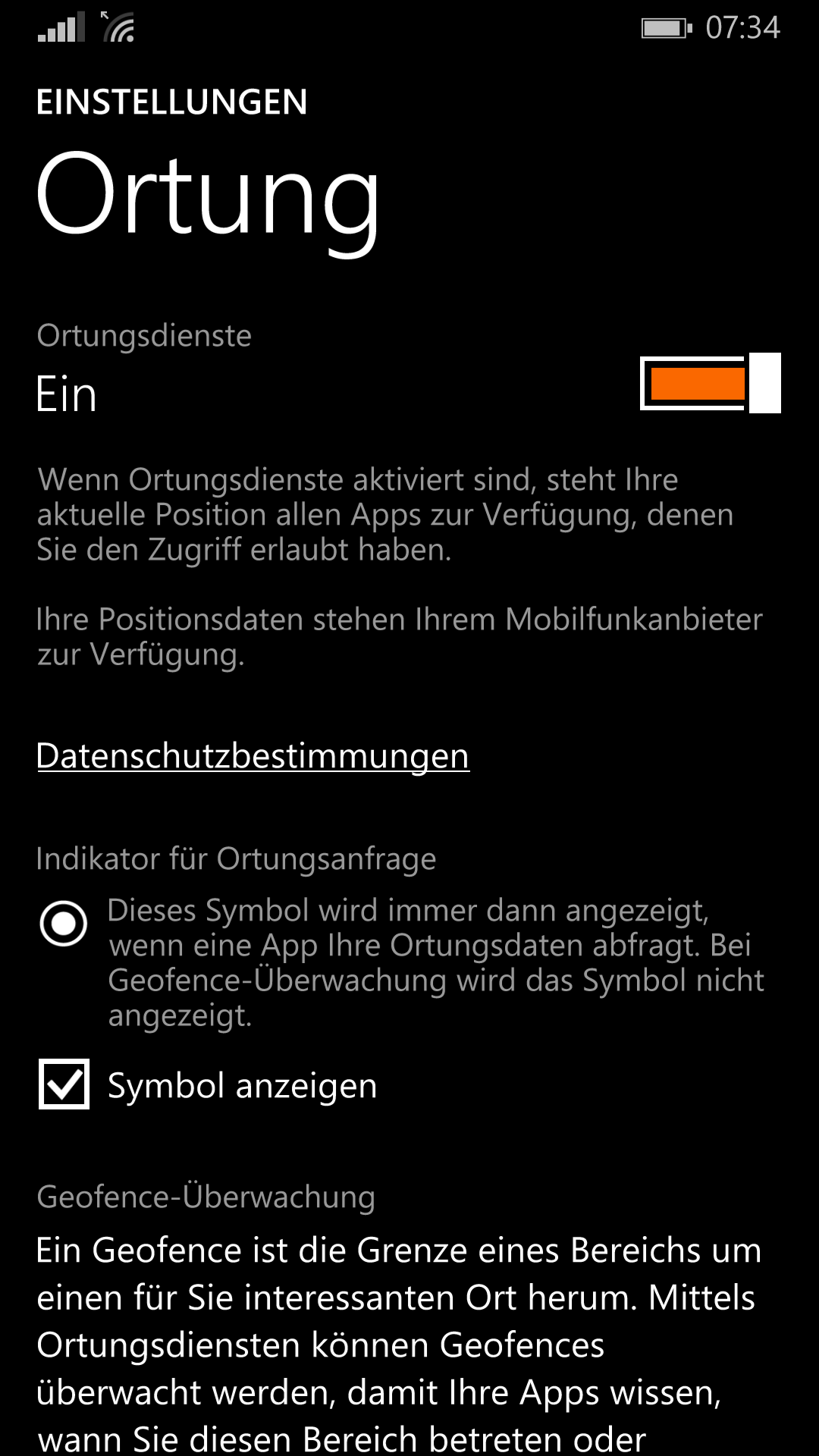Turn off the Ortungsdienste switch

click(711, 383)
